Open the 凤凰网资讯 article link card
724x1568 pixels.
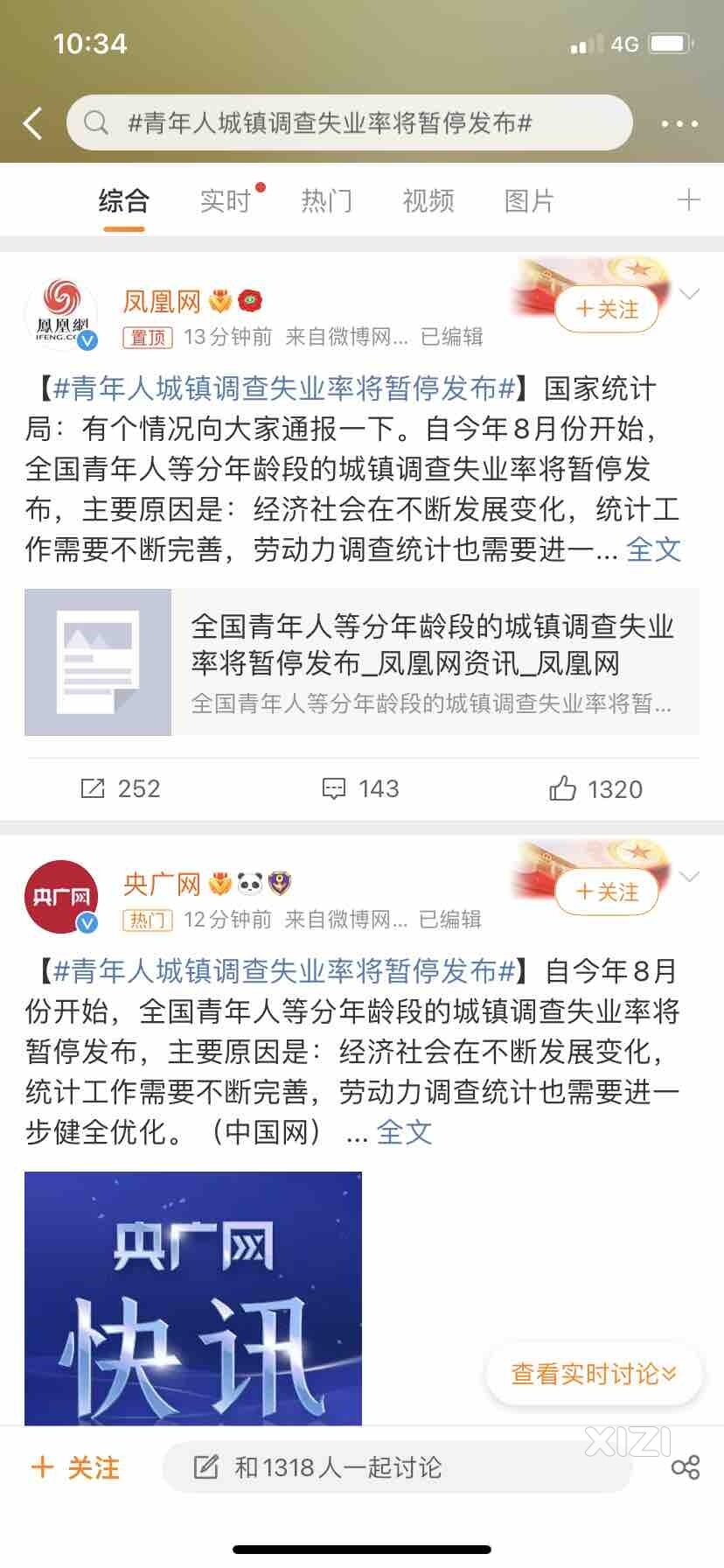362,662
